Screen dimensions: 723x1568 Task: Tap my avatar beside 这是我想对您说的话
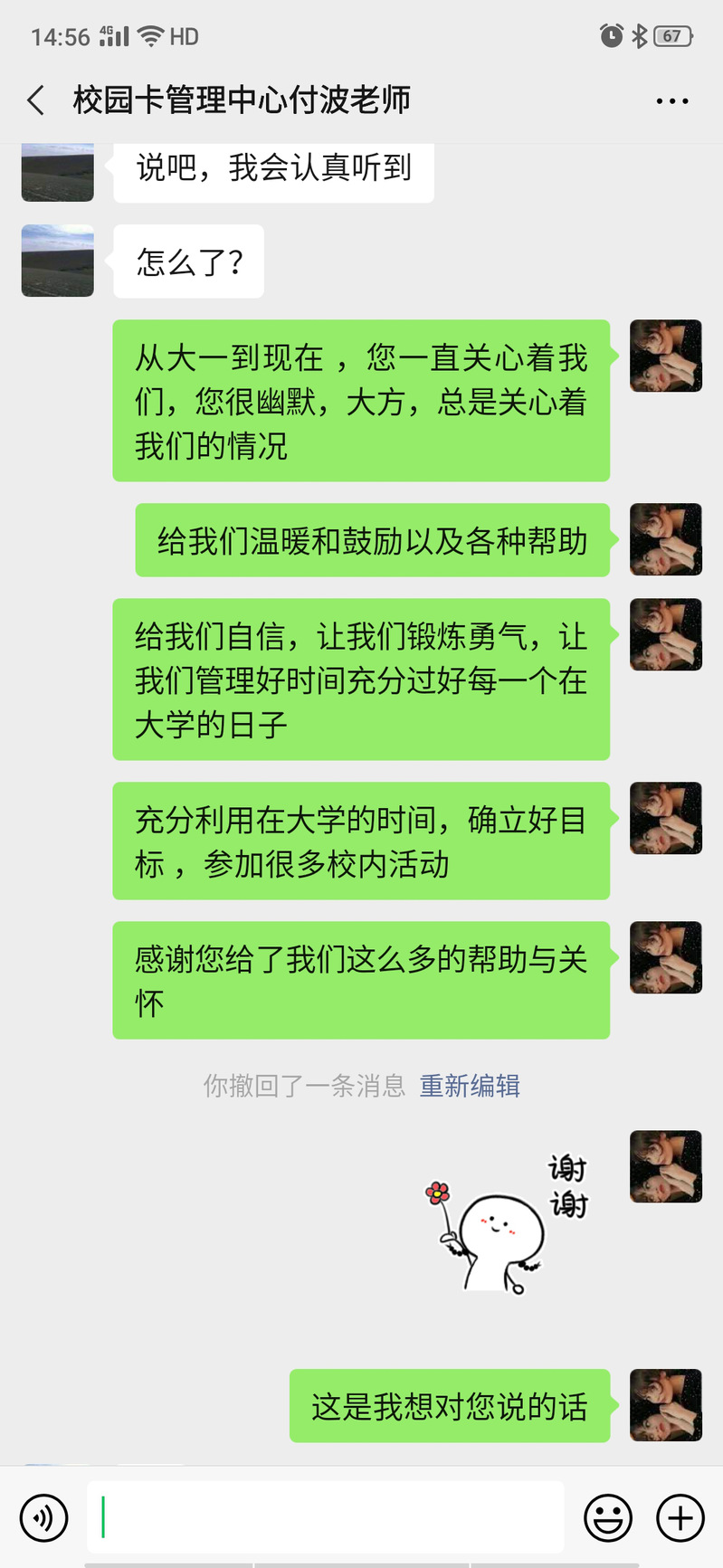[666, 1405]
